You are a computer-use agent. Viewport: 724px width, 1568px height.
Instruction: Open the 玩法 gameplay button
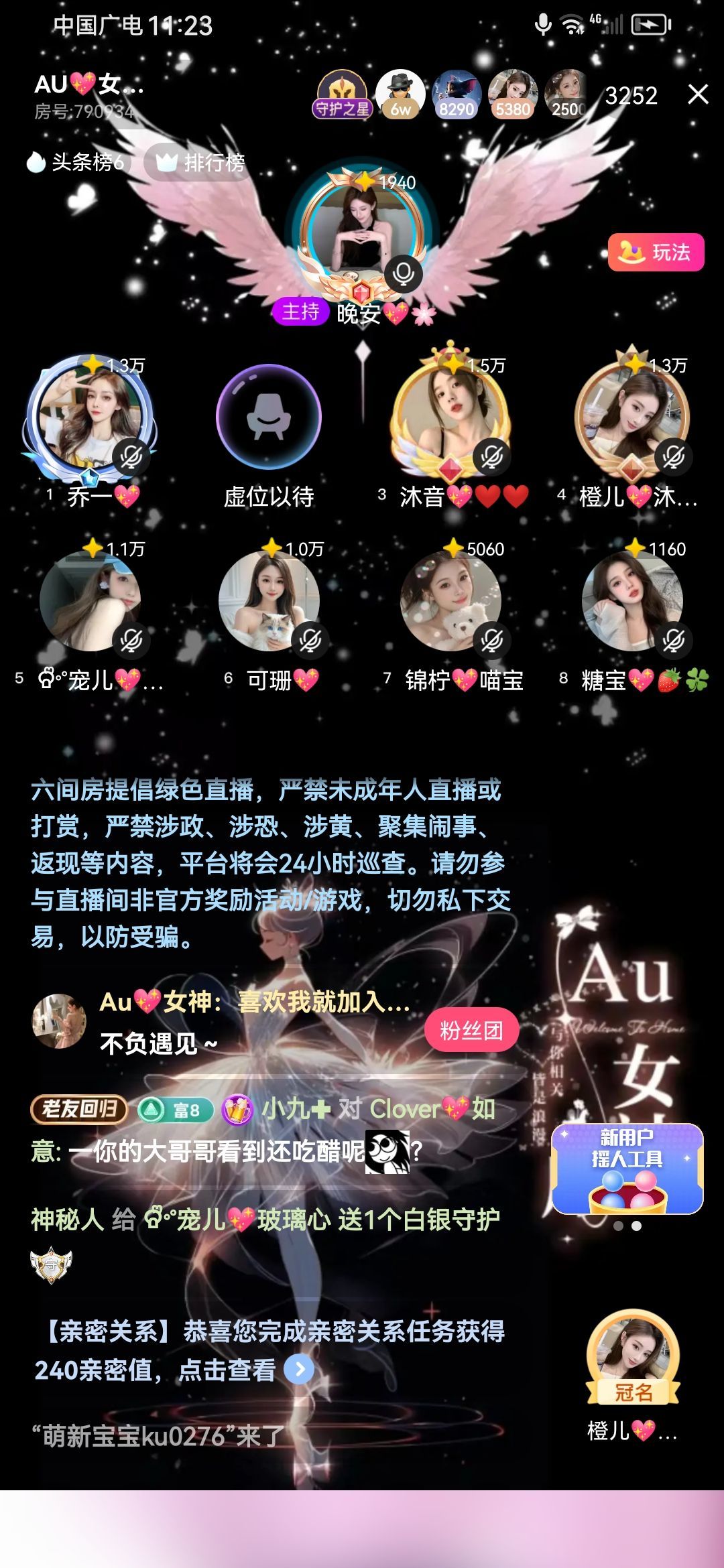(x=656, y=253)
